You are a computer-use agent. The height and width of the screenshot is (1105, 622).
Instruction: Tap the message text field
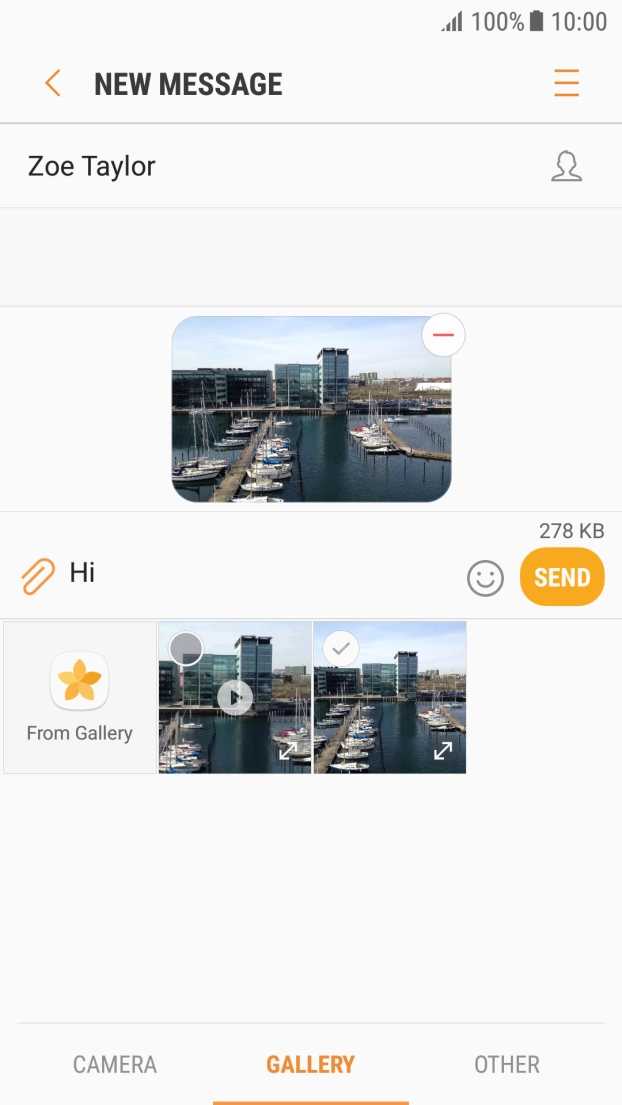click(260, 573)
